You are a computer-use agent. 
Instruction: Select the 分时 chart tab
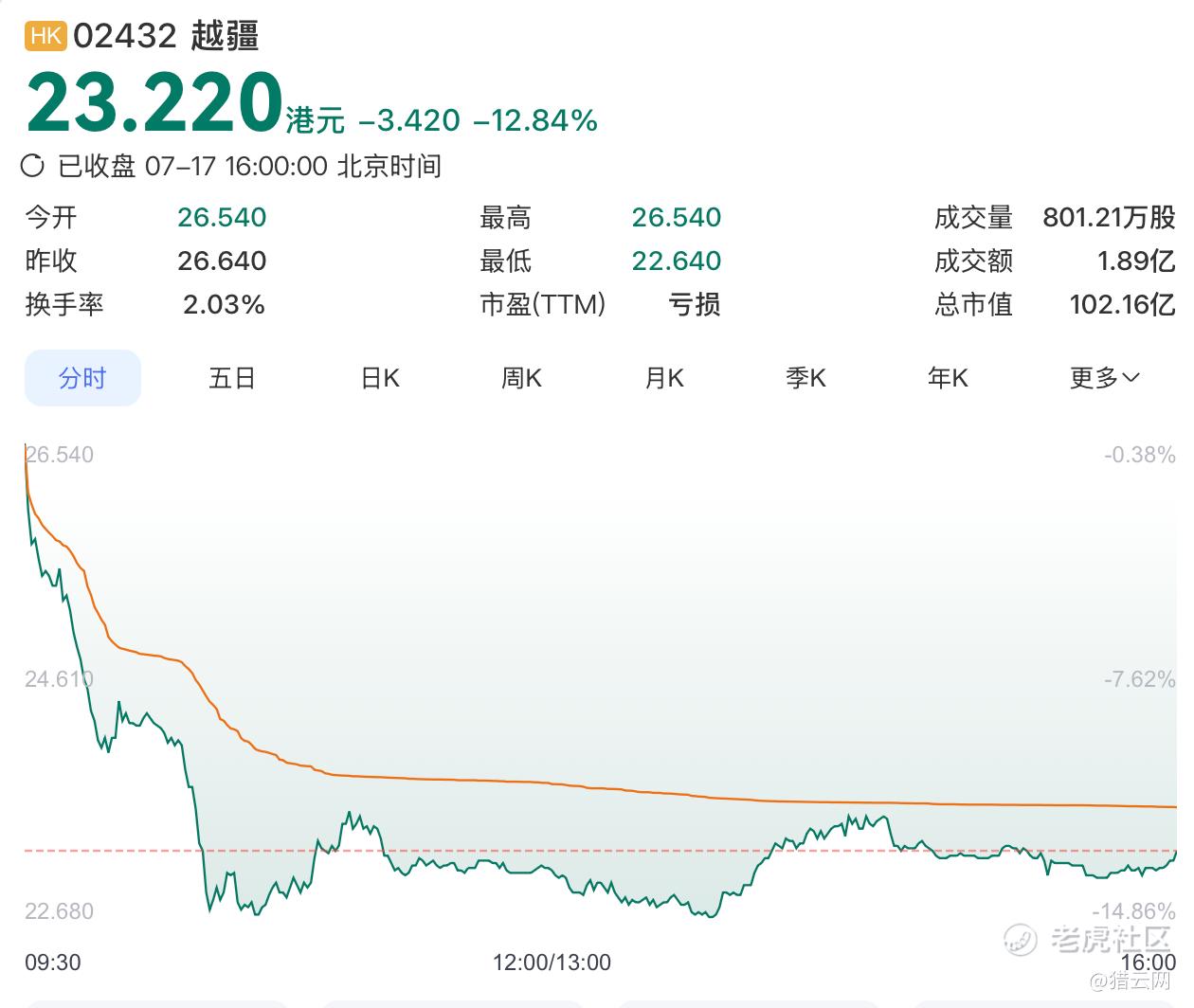coord(82,378)
